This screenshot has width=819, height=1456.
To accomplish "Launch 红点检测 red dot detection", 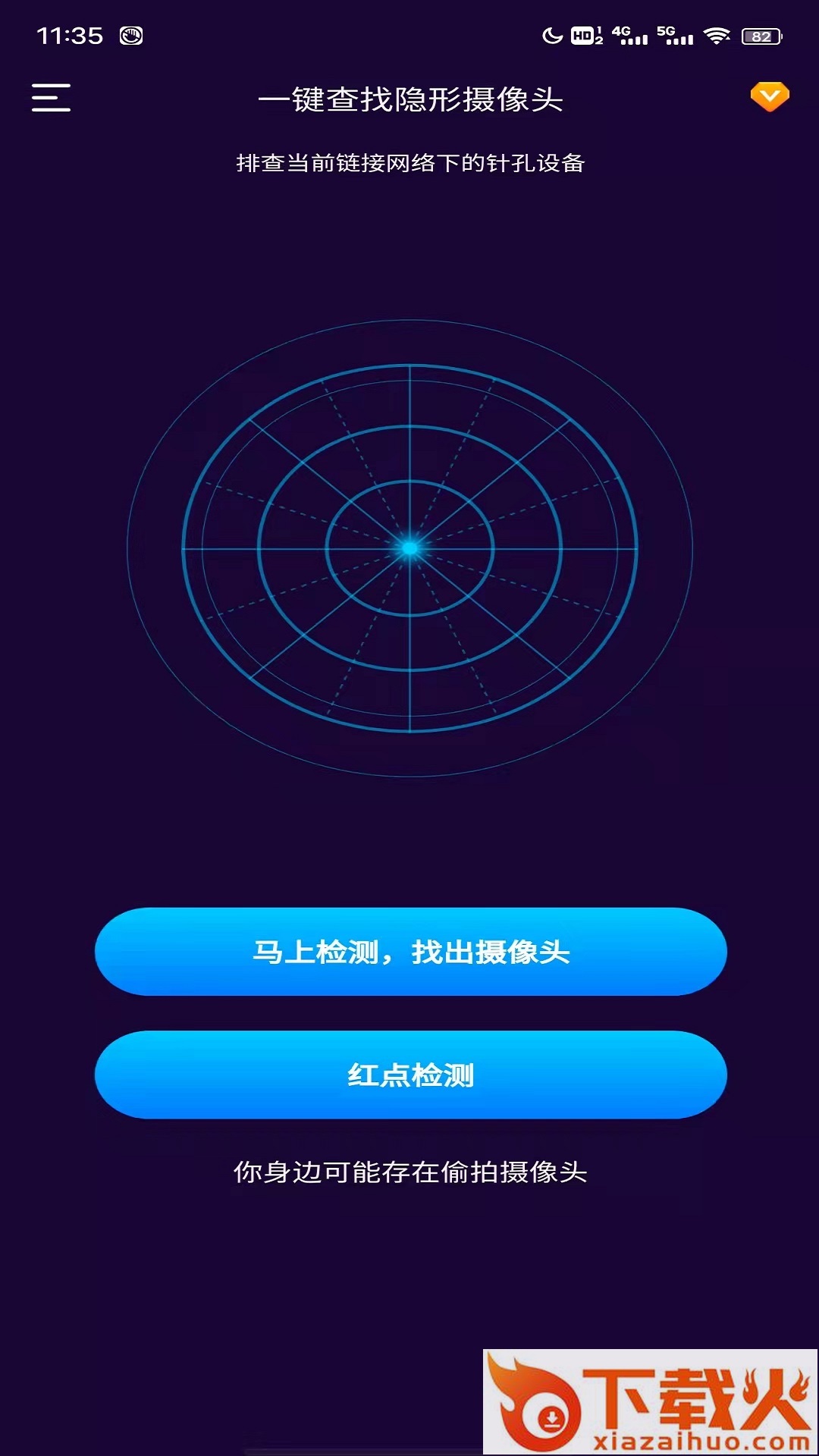I will coord(410,1074).
